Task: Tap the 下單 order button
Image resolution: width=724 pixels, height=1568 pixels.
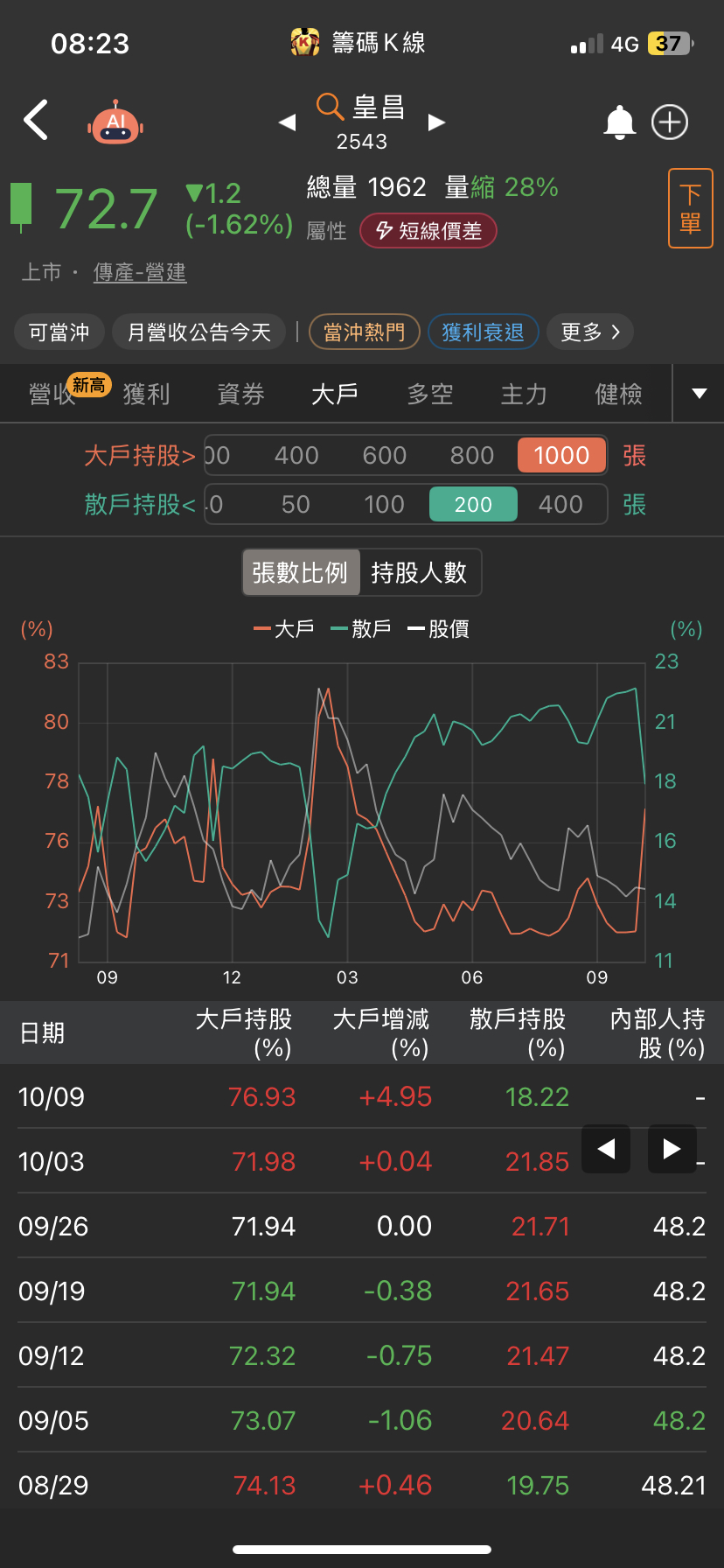Action: pyautogui.click(x=690, y=208)
